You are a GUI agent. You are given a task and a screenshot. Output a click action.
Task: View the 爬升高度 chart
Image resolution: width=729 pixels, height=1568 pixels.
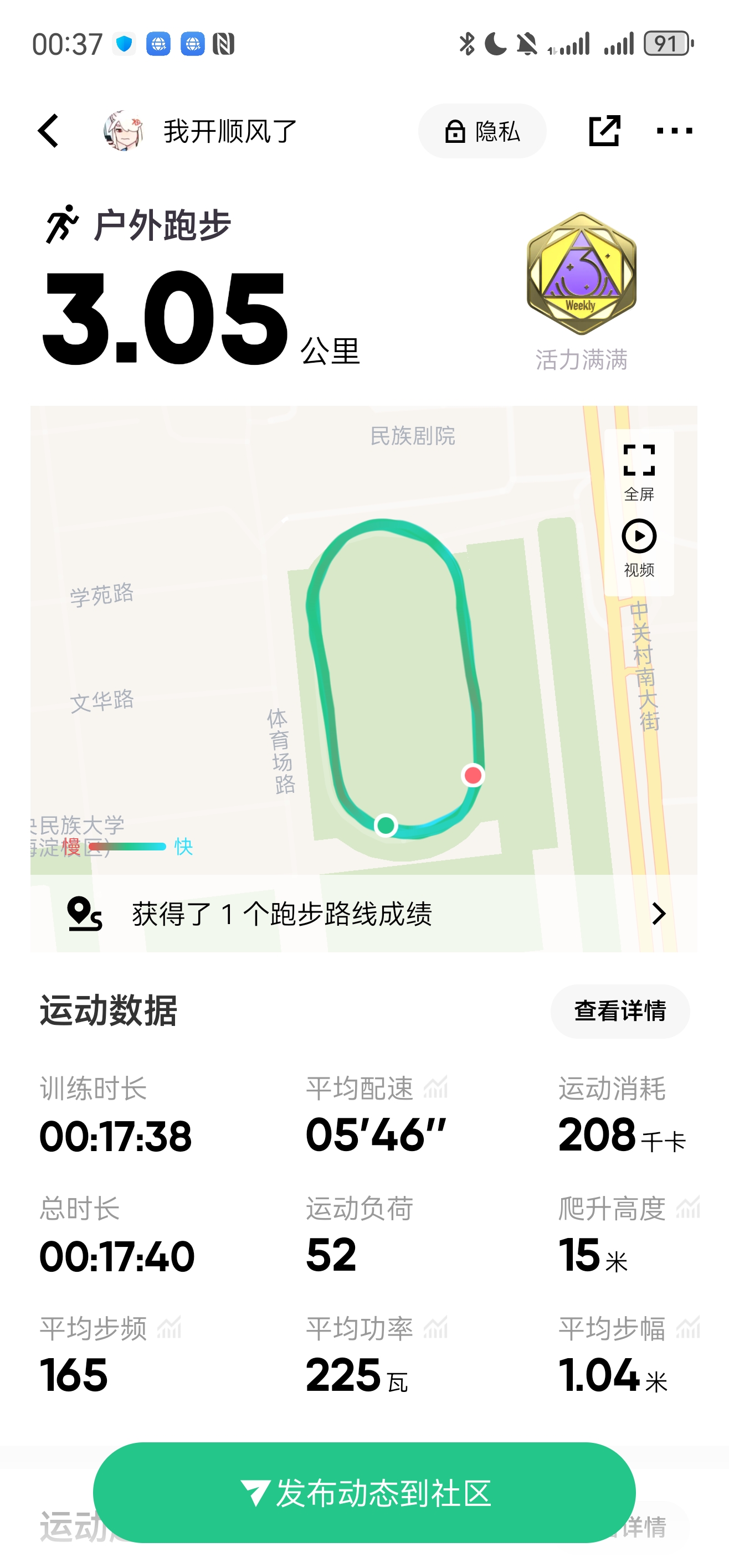pos(688,1207)
